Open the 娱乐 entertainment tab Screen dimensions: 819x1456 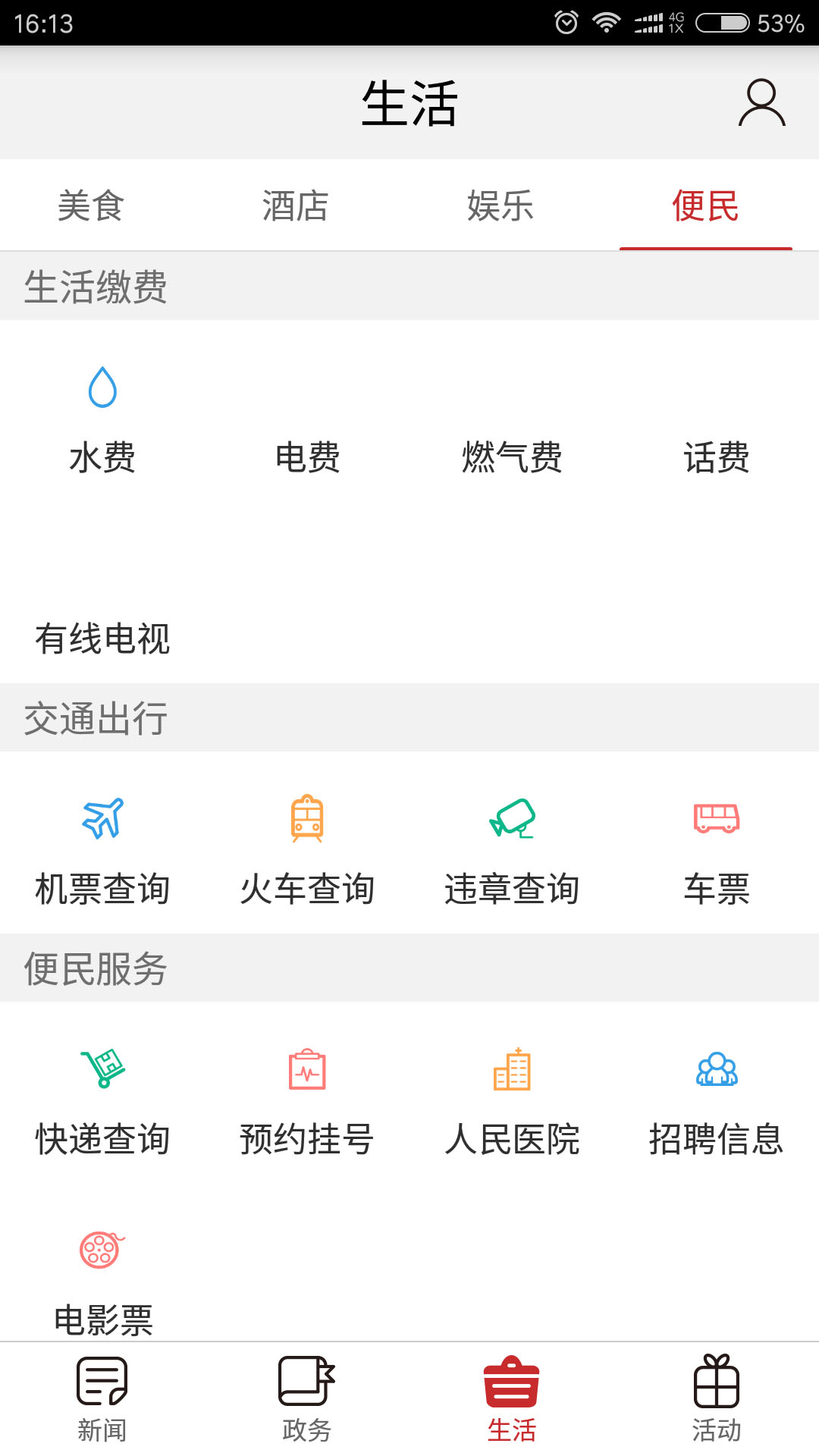[500, 206]
